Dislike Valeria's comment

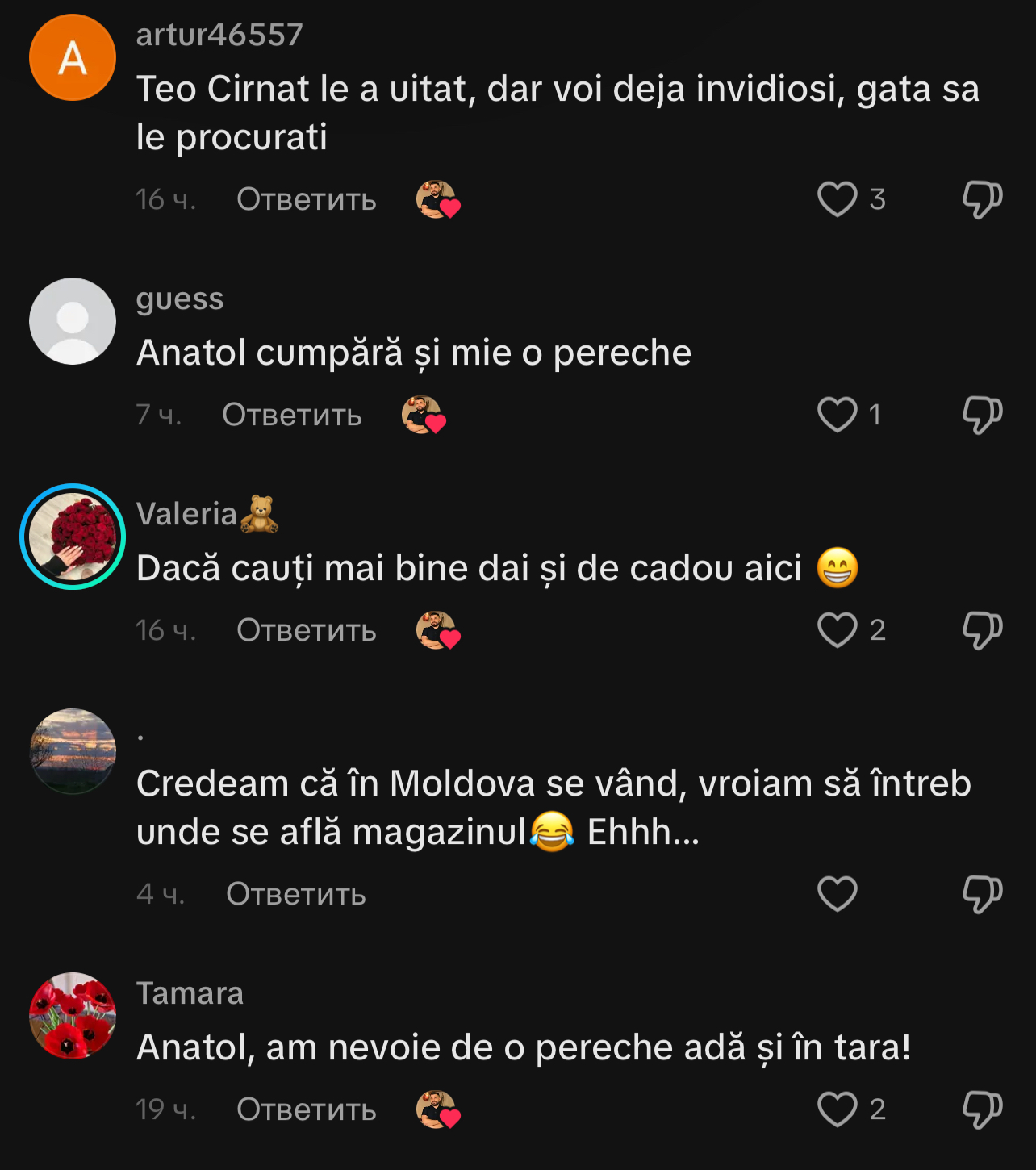982,630
